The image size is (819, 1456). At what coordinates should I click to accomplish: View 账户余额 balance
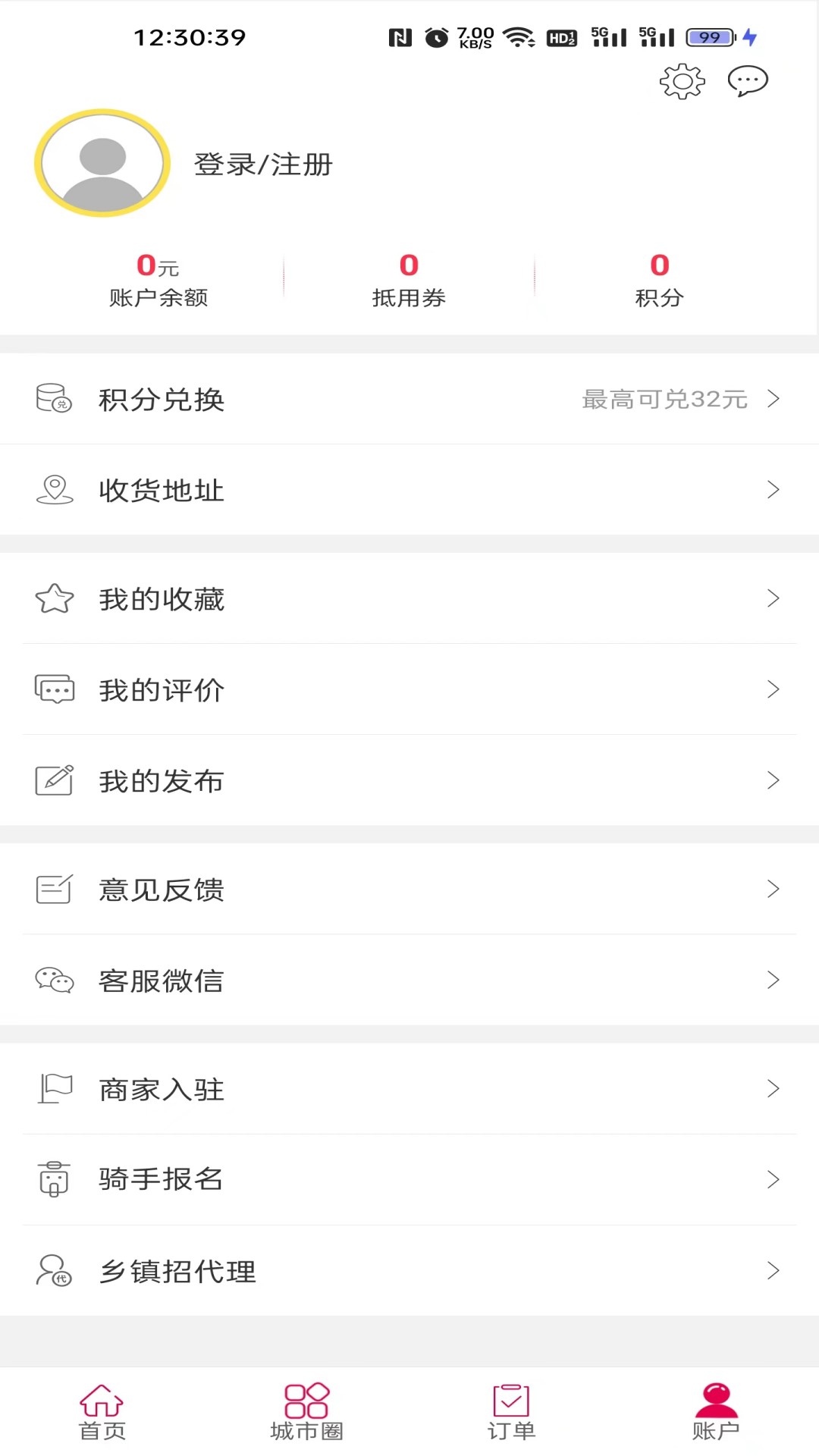[x=158, y=281]
